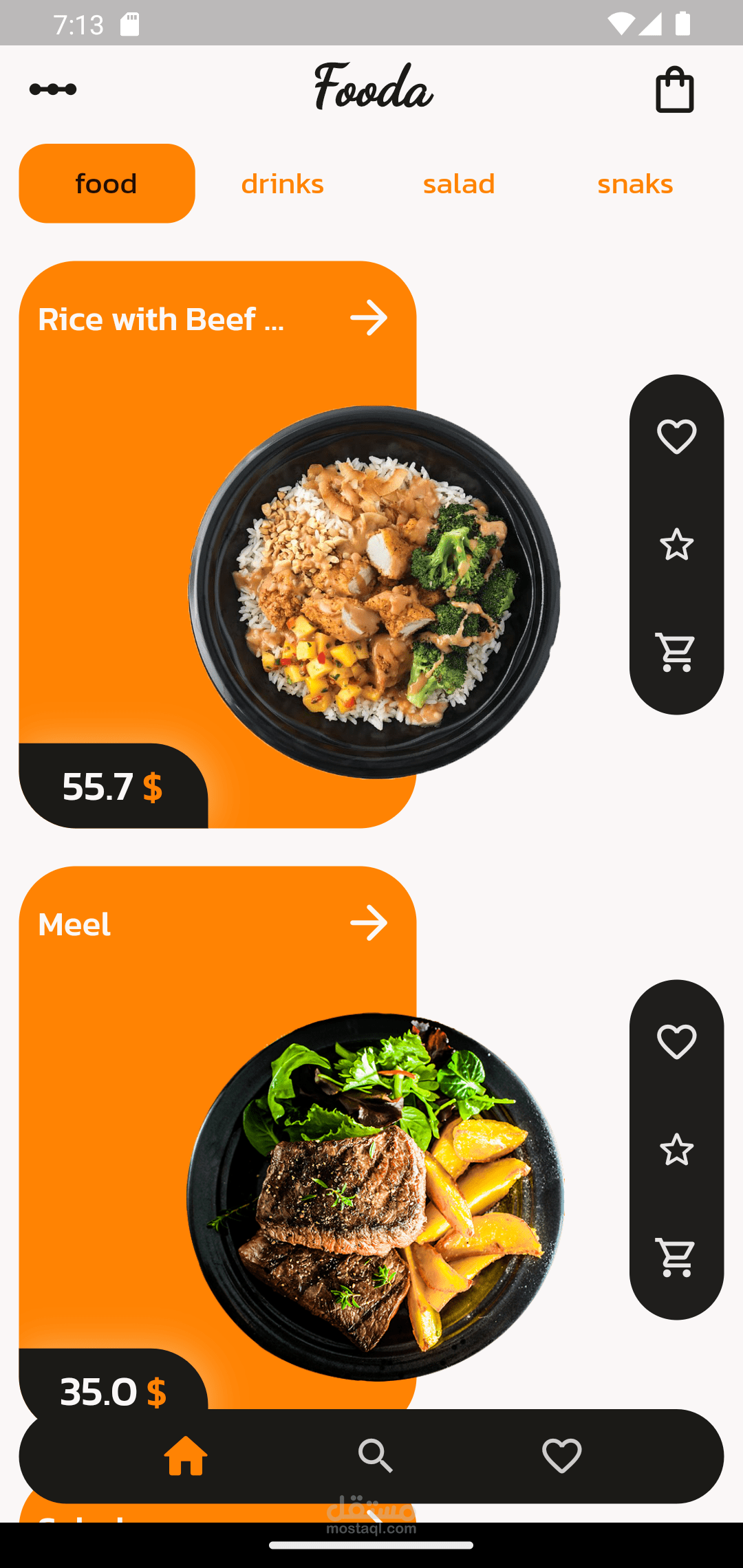Open the menu icon in the header
The height and width of the screenshot is (1568, 743).
[53, 89]
